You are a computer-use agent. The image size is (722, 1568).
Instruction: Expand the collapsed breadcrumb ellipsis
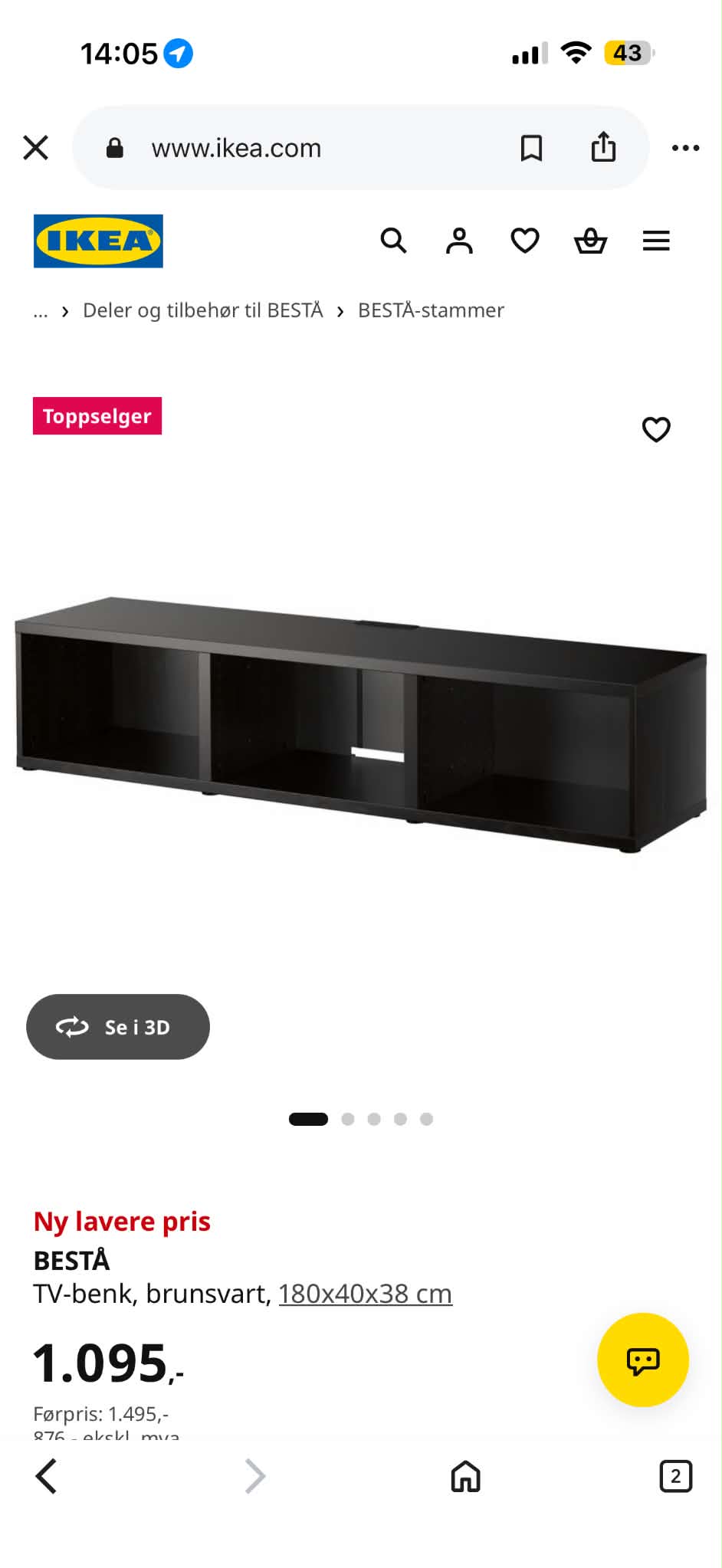coord(41,311)
